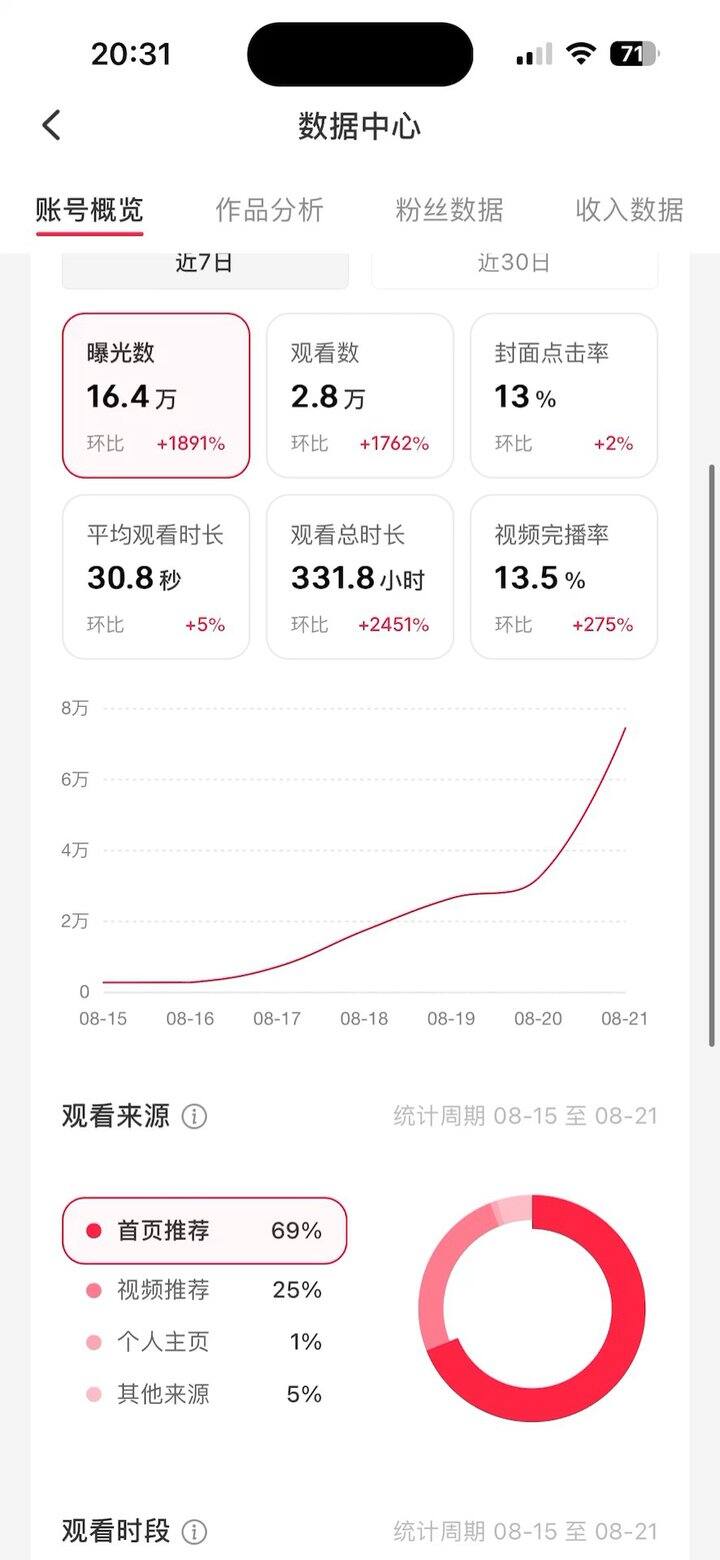Open the info icon next to 观看来源
The height and width of the screenshot is (1560, 720).
pyautogui.click(x=196, y=1117)
